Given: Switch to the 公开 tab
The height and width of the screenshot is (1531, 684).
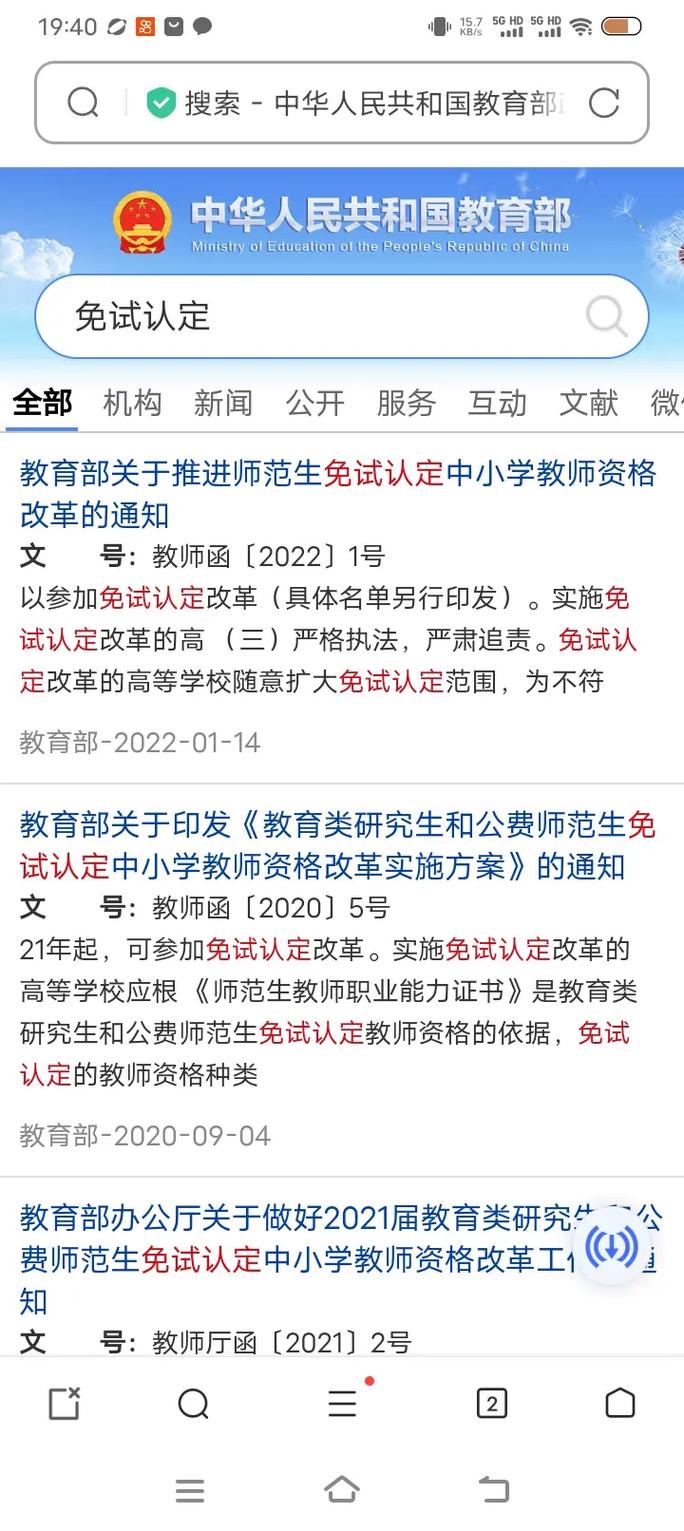Looking at the screenshot, I should pos(315,403).
